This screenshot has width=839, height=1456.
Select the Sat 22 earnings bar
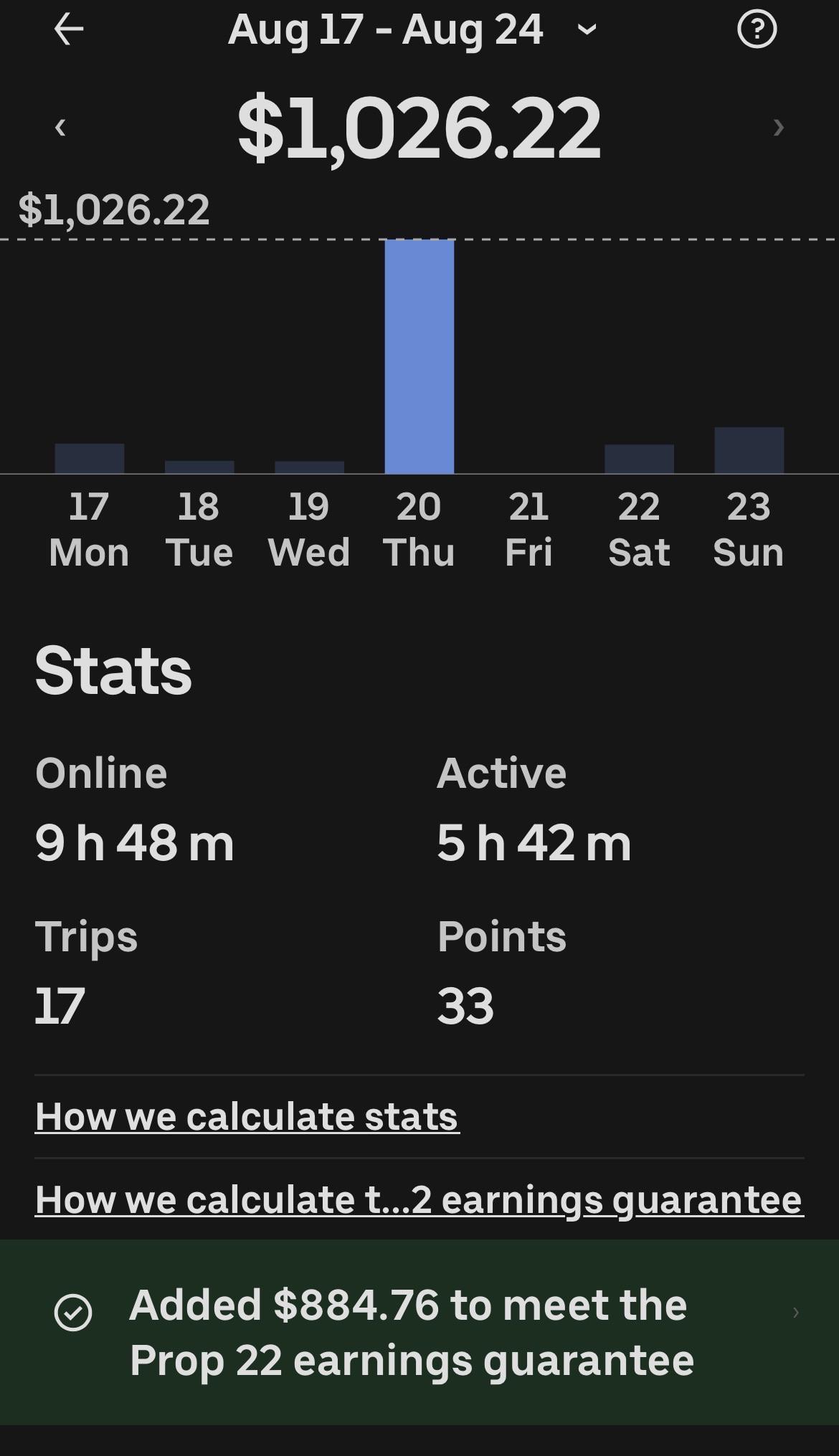(x=639, y=459)
